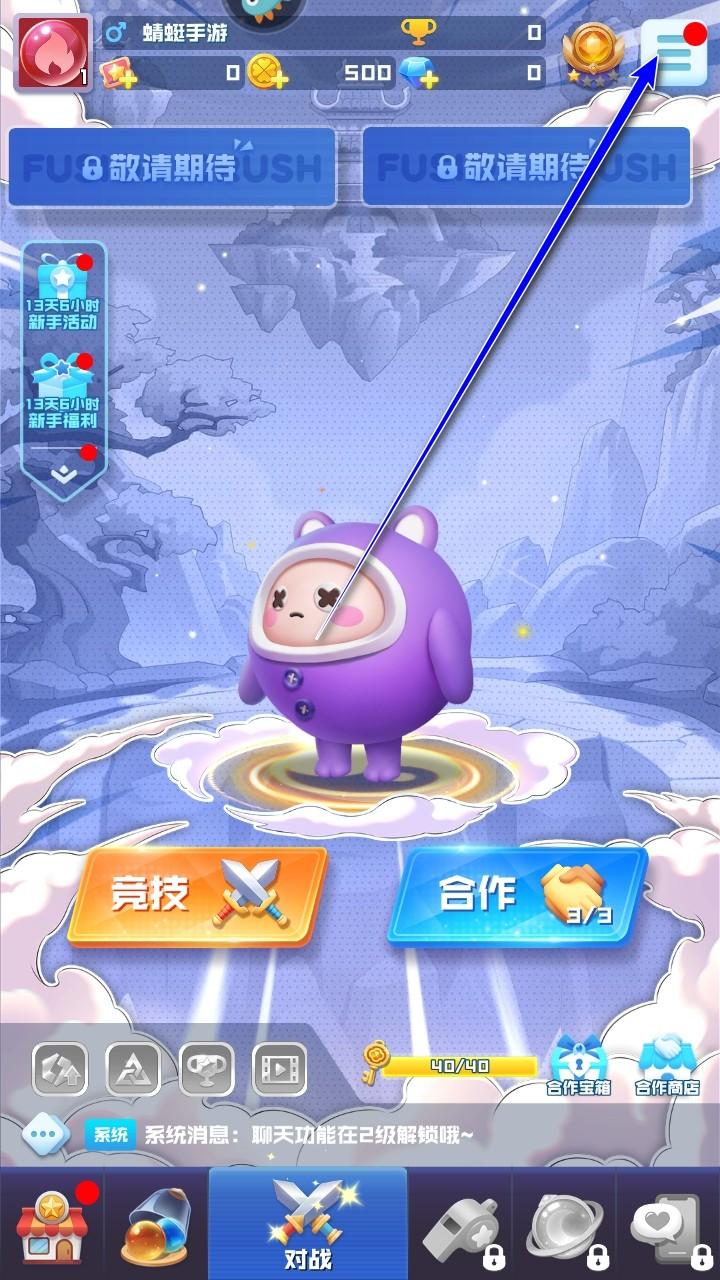This screenshot has height=1280, width=720.
Task: Open the hamburger menu at top right
Action: point(676,54)
